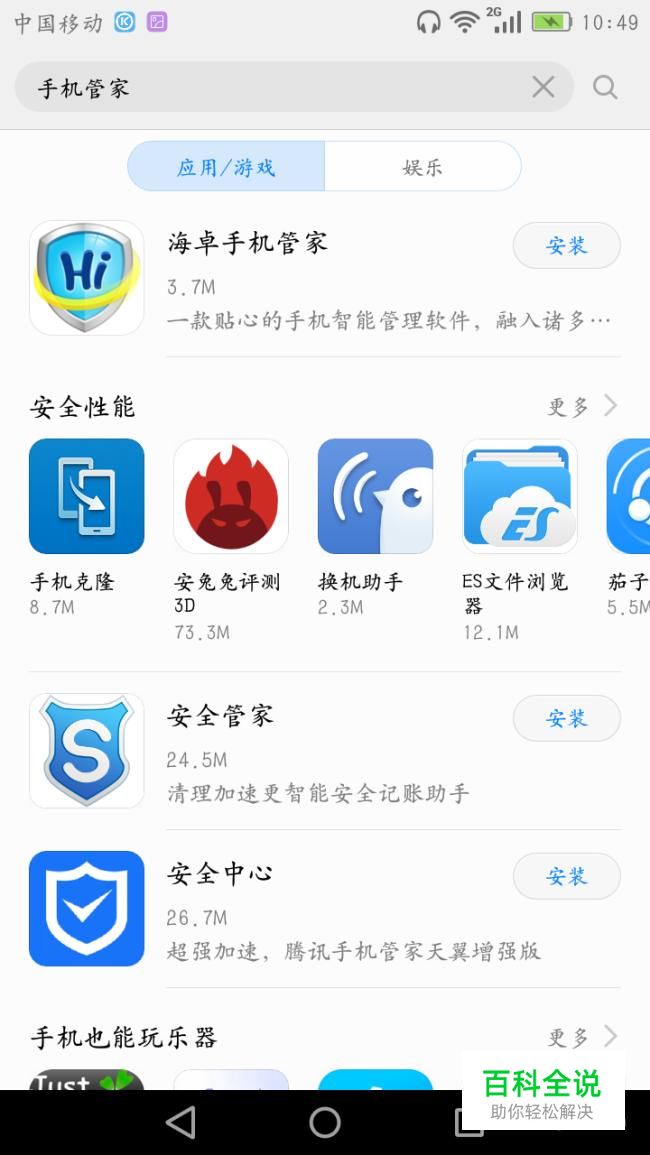Install 海卓手机管家
Image resolution: width=650 pixels, height=1155 pixels.
tap(566, 246)
